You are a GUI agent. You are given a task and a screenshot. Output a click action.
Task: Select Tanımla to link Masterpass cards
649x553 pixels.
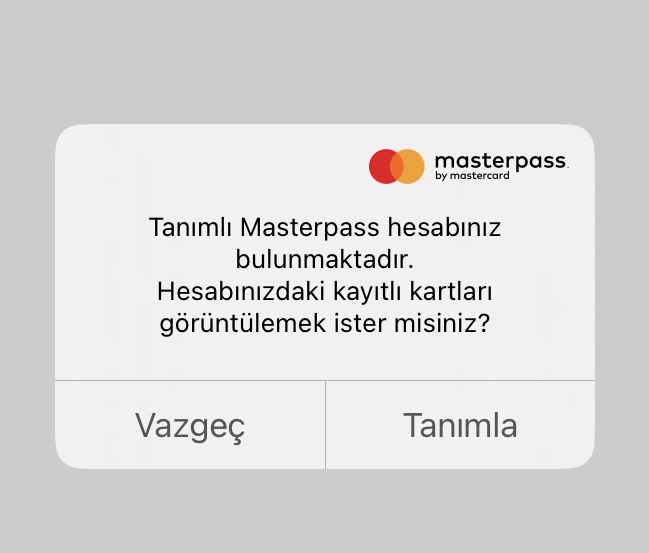tap(460, 425)
